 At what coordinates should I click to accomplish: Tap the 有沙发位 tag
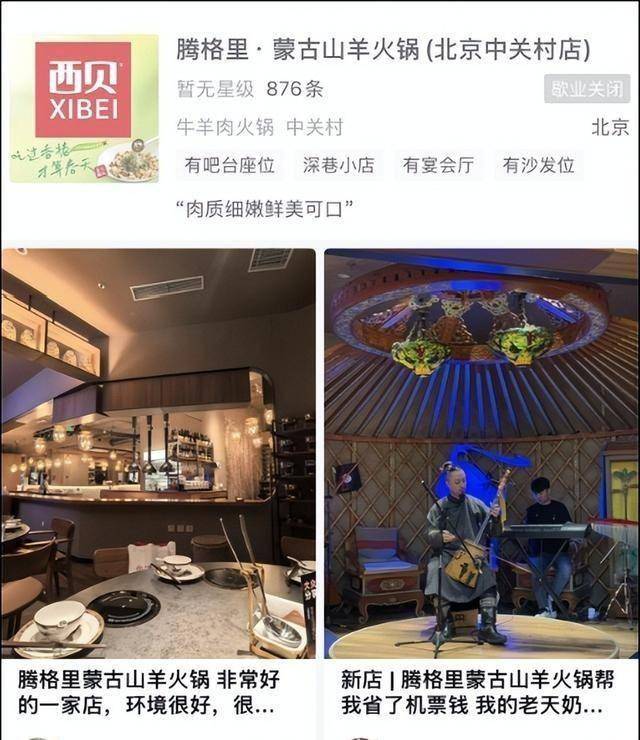538,165
